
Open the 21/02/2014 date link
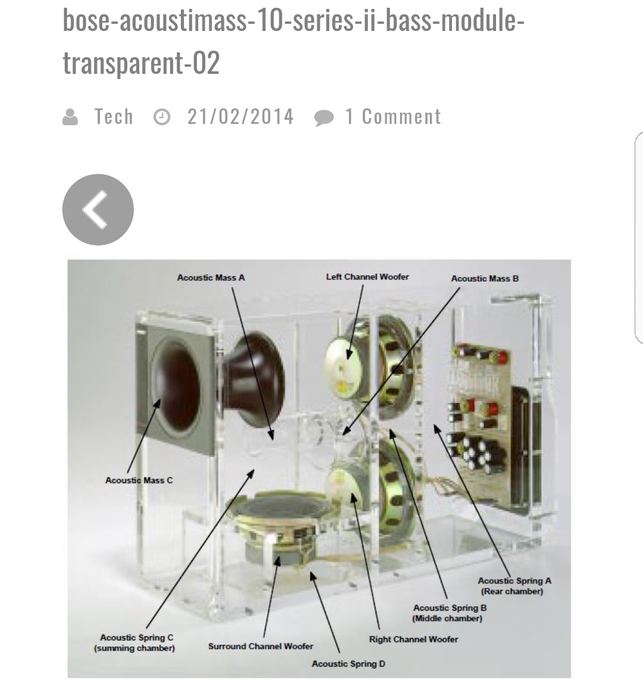240,116
